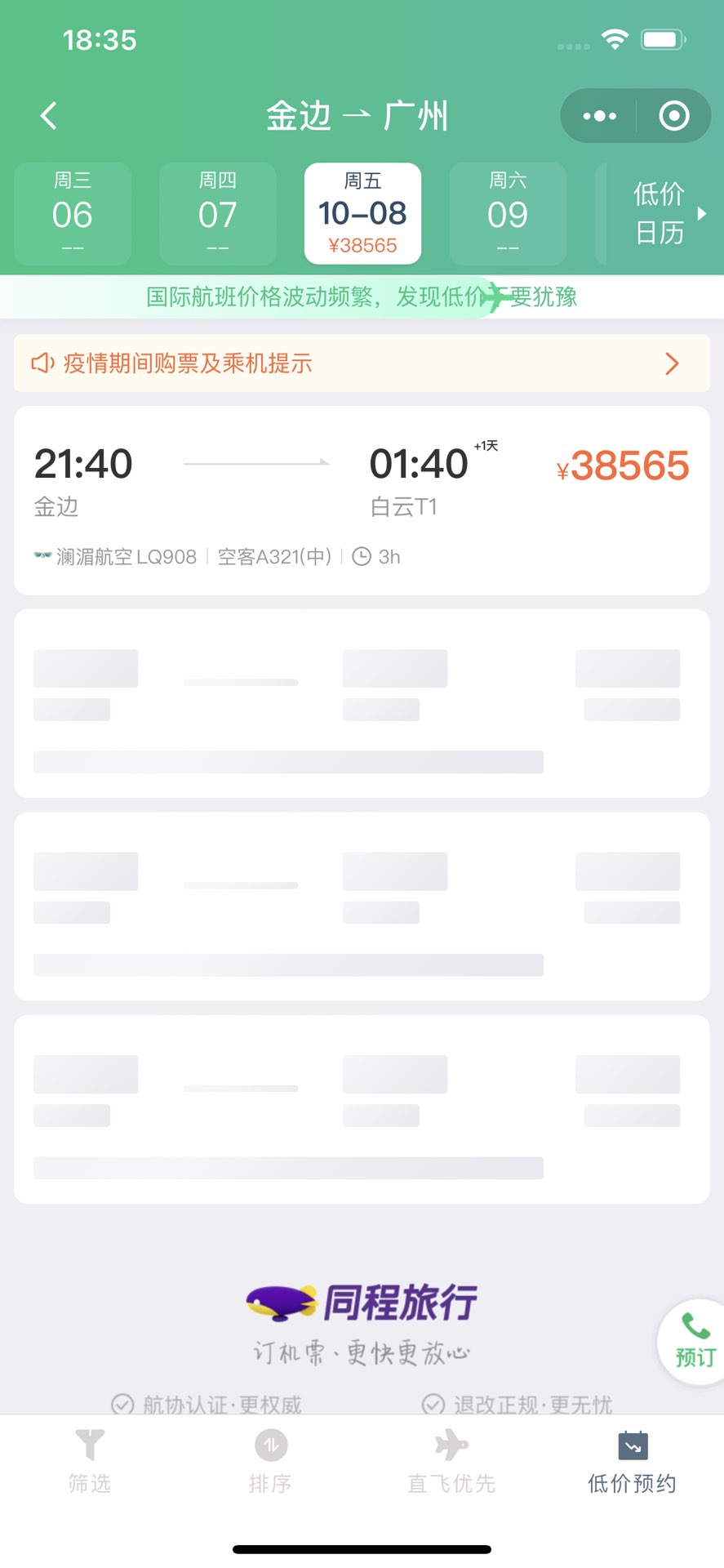Open the 澜湄航空 LQ908 flight card
The height and width of the screenshot is (1568, 724).
[x=362, y=501]
